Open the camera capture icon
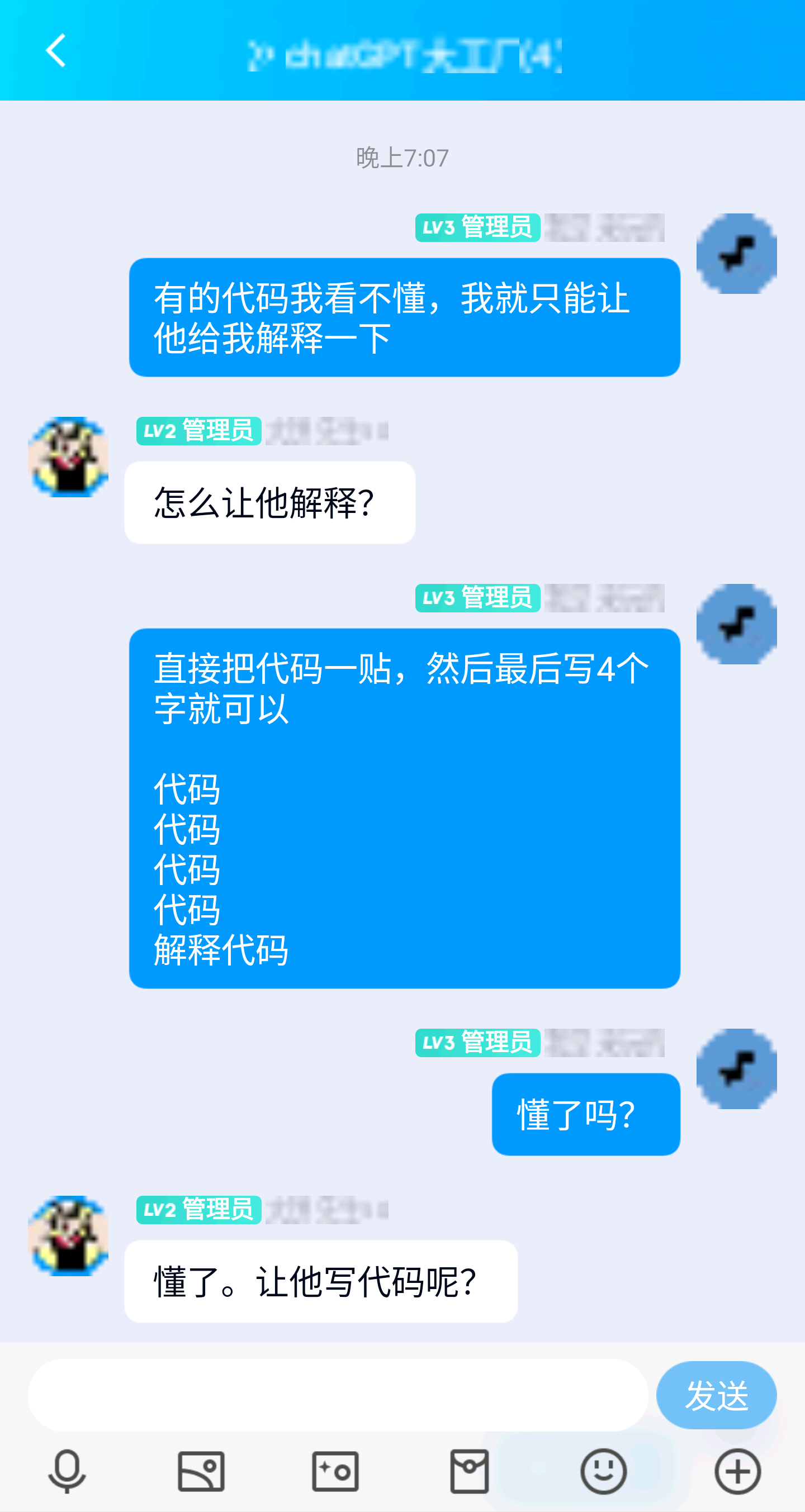Viewport: 805px width, 1512px height. point(335,1471)
